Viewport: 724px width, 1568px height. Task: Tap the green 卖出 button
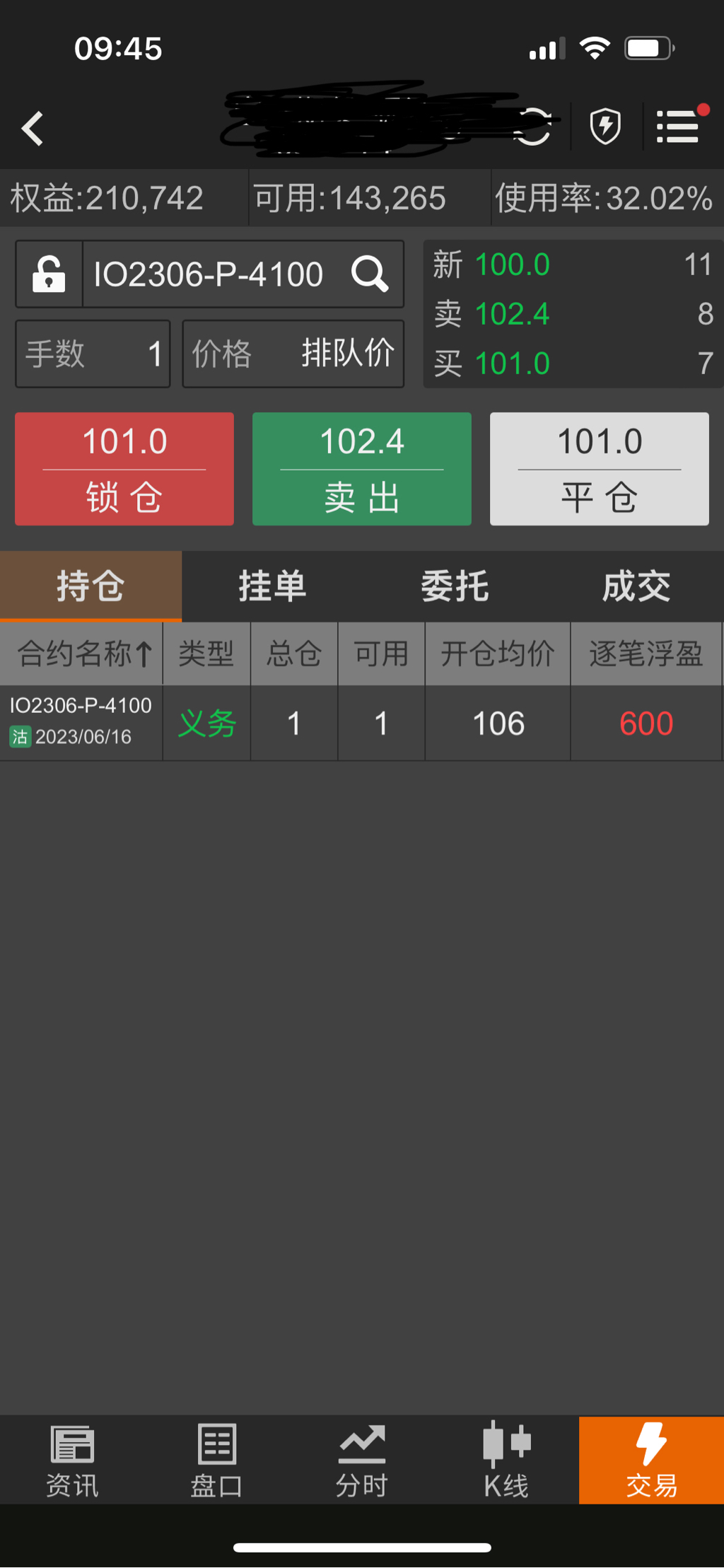tap(362, 468)
